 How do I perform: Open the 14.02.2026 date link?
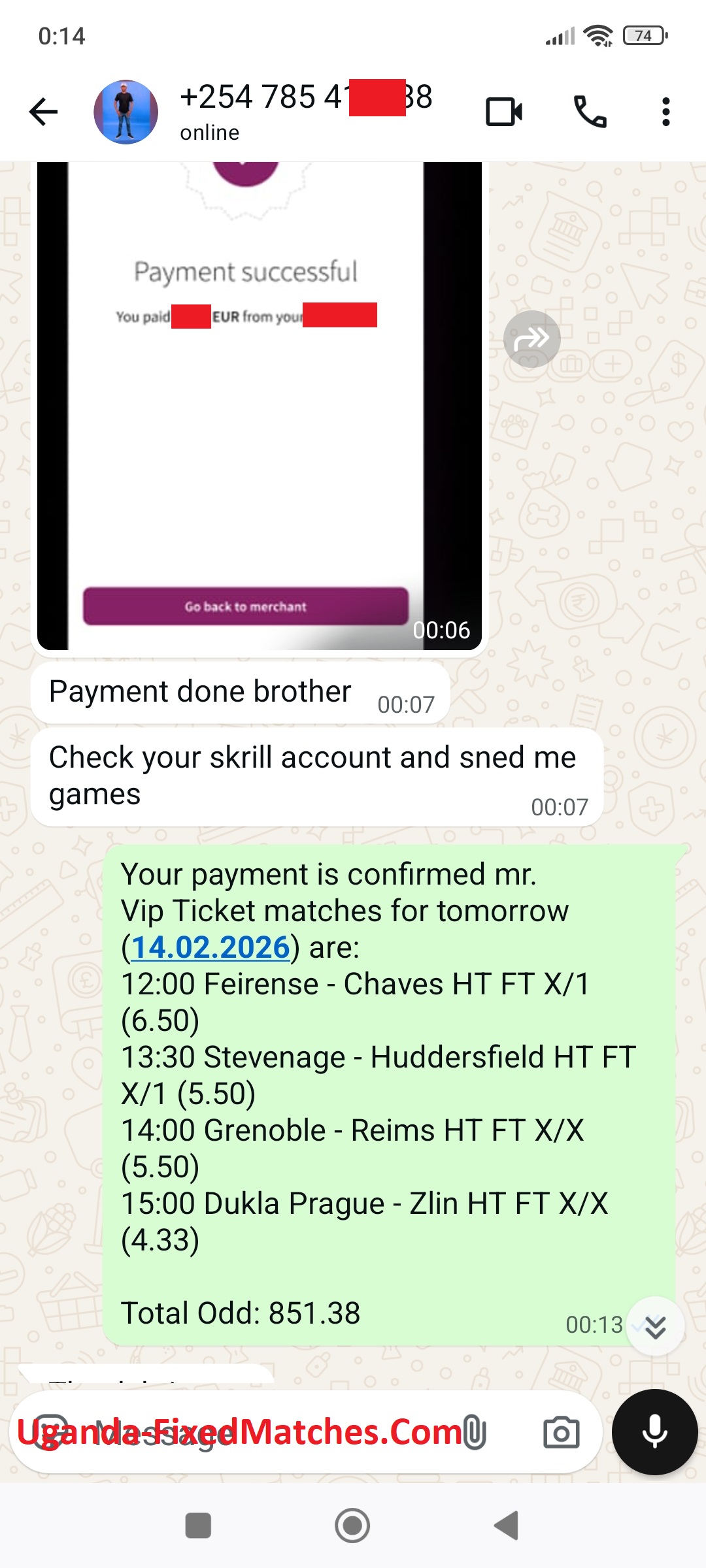210,947
